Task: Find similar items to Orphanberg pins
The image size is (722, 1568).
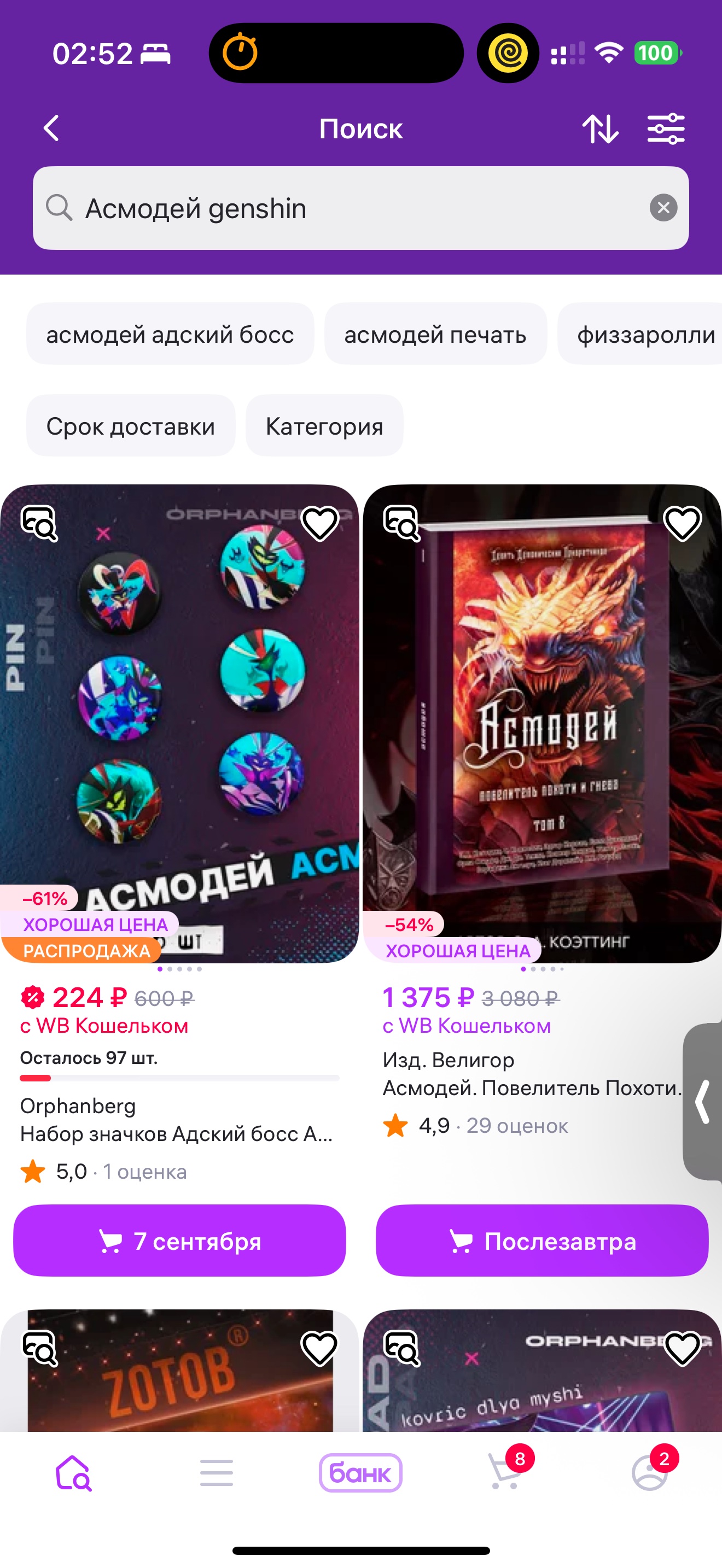Action: click(x=39, y=523)
